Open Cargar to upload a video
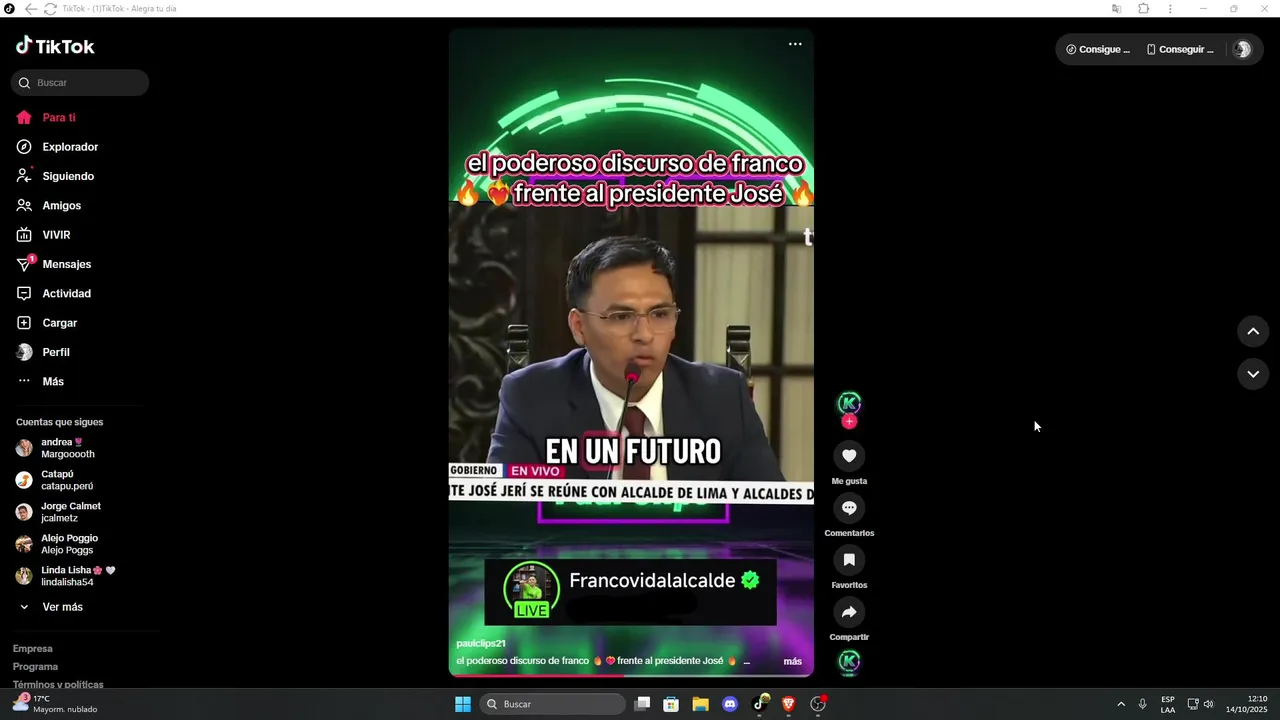Image resolution: width=1280 pixels, height=720 pixels. (x=59, y=323)
